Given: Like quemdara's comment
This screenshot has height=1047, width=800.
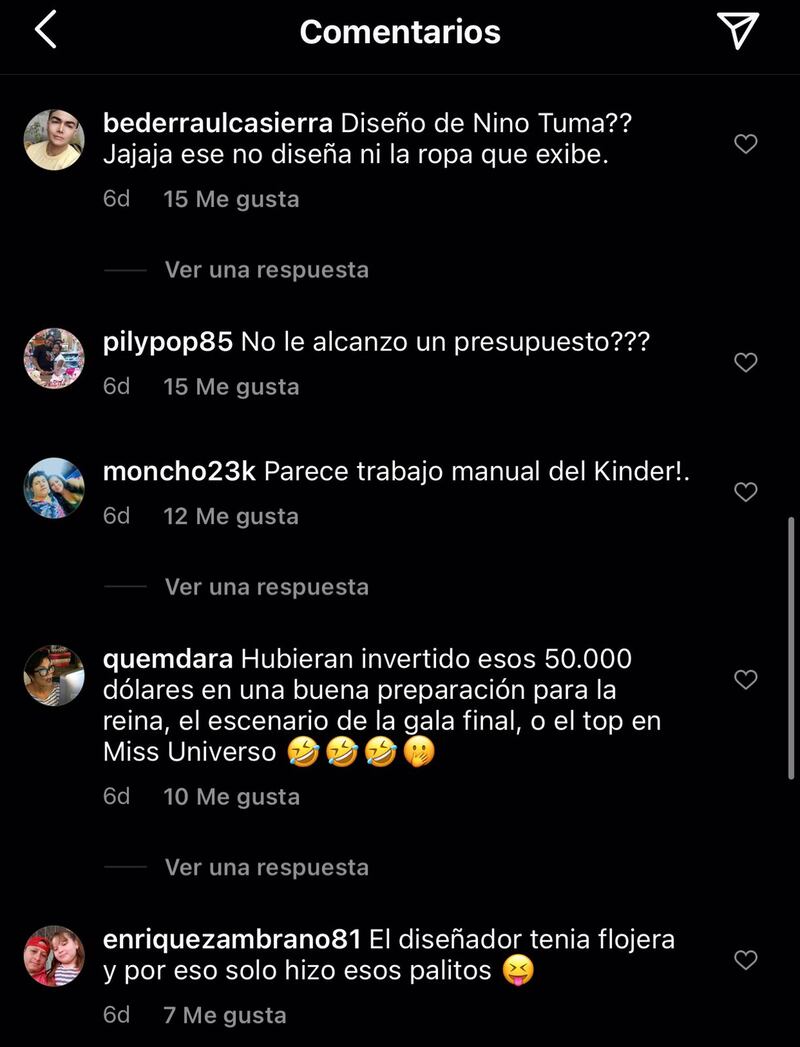Looking at the screenshot, I should point(746,680).
